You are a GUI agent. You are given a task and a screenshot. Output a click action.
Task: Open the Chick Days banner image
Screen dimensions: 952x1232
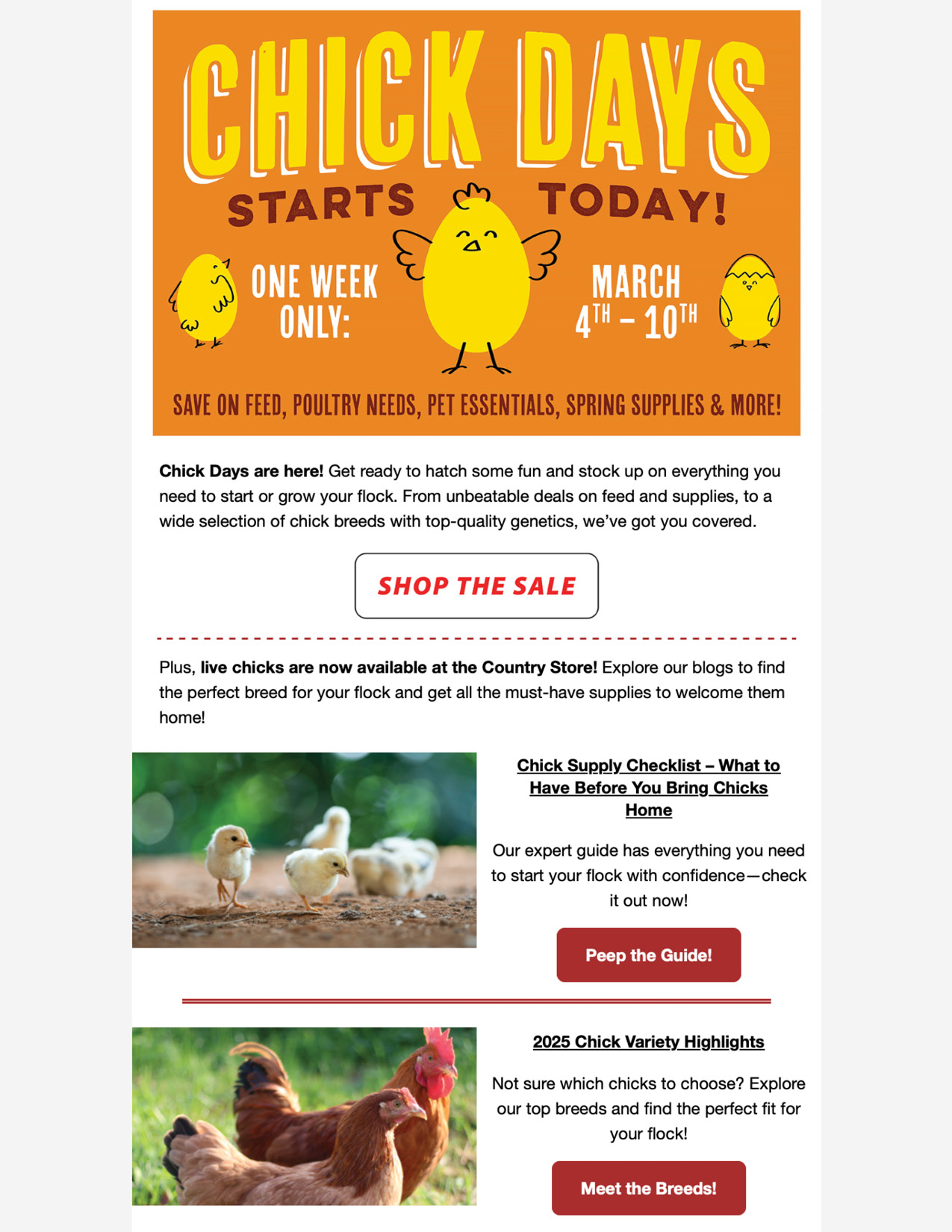pyautogui.click(x=476, y=223)
